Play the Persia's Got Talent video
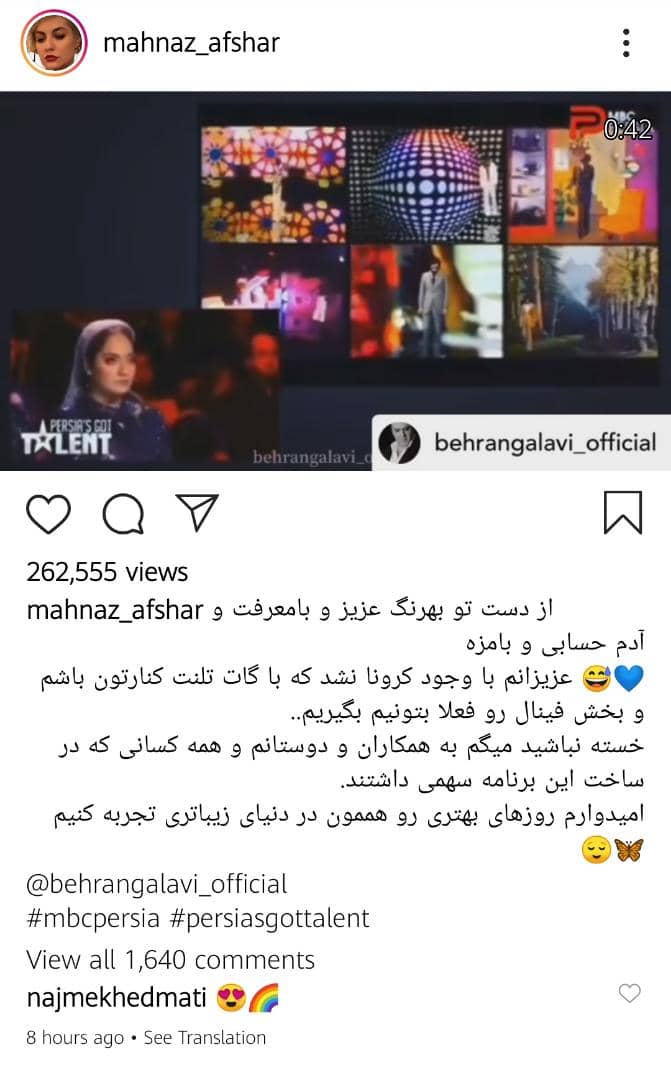 point(335,280)
